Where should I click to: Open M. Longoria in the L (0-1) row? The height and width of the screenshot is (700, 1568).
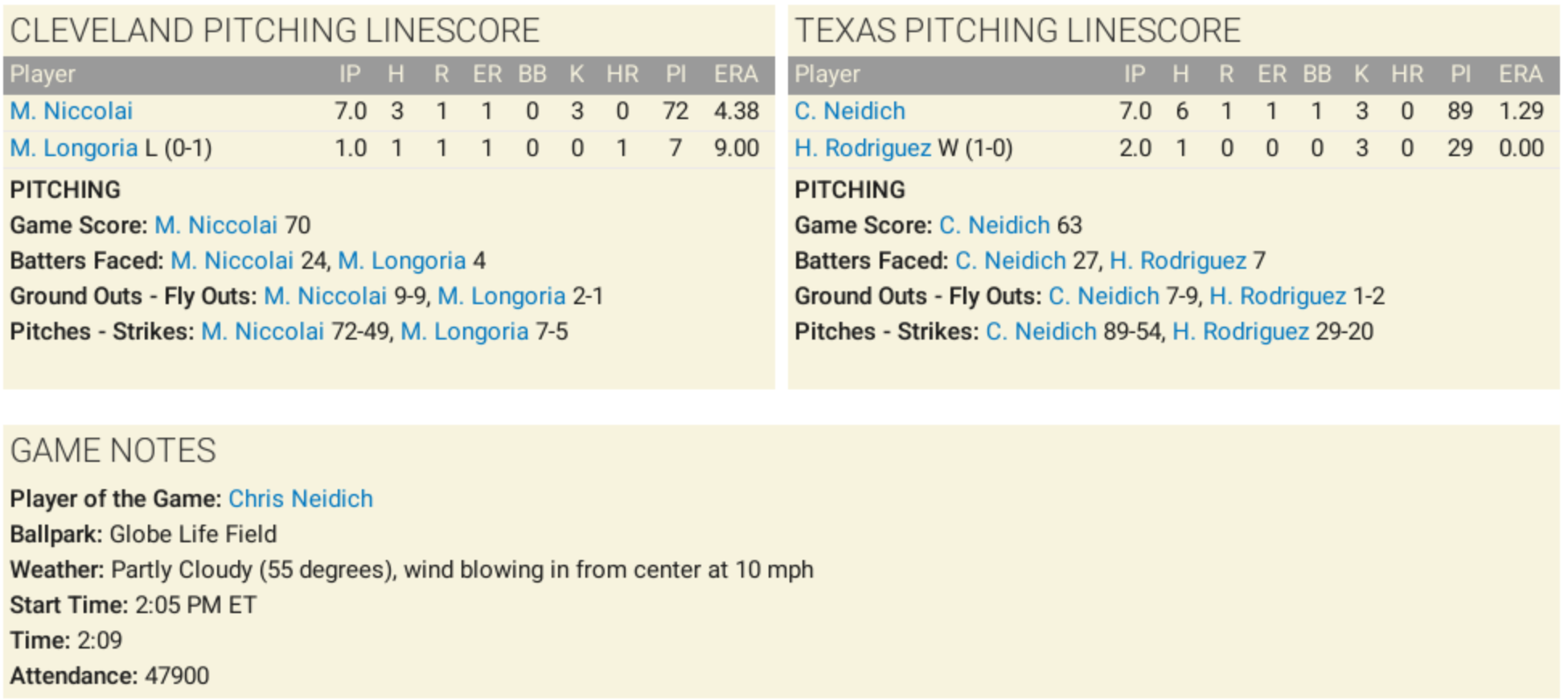click(73, 148)
